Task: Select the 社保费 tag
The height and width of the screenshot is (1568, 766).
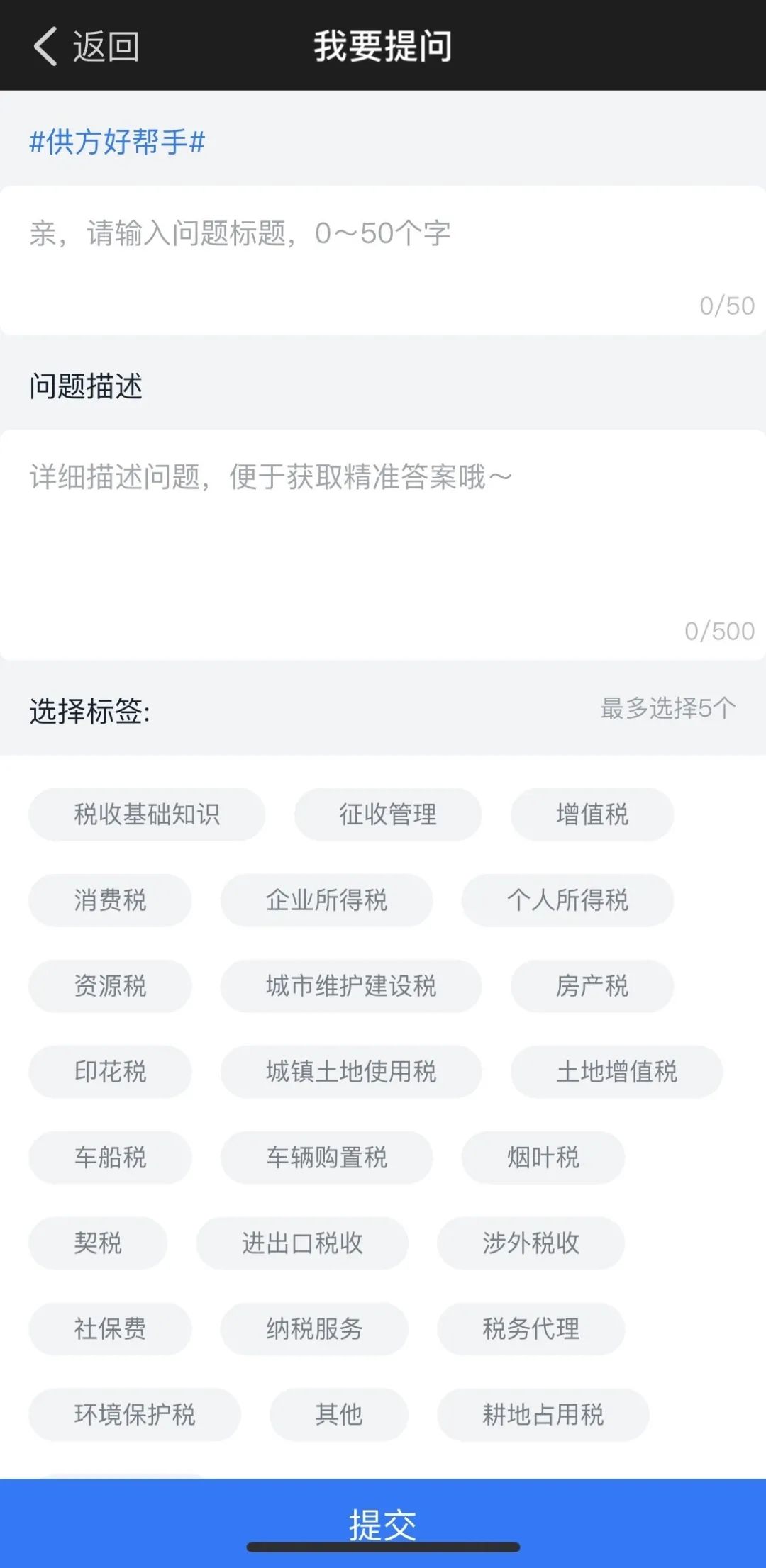Action: tap(110, 1329)
